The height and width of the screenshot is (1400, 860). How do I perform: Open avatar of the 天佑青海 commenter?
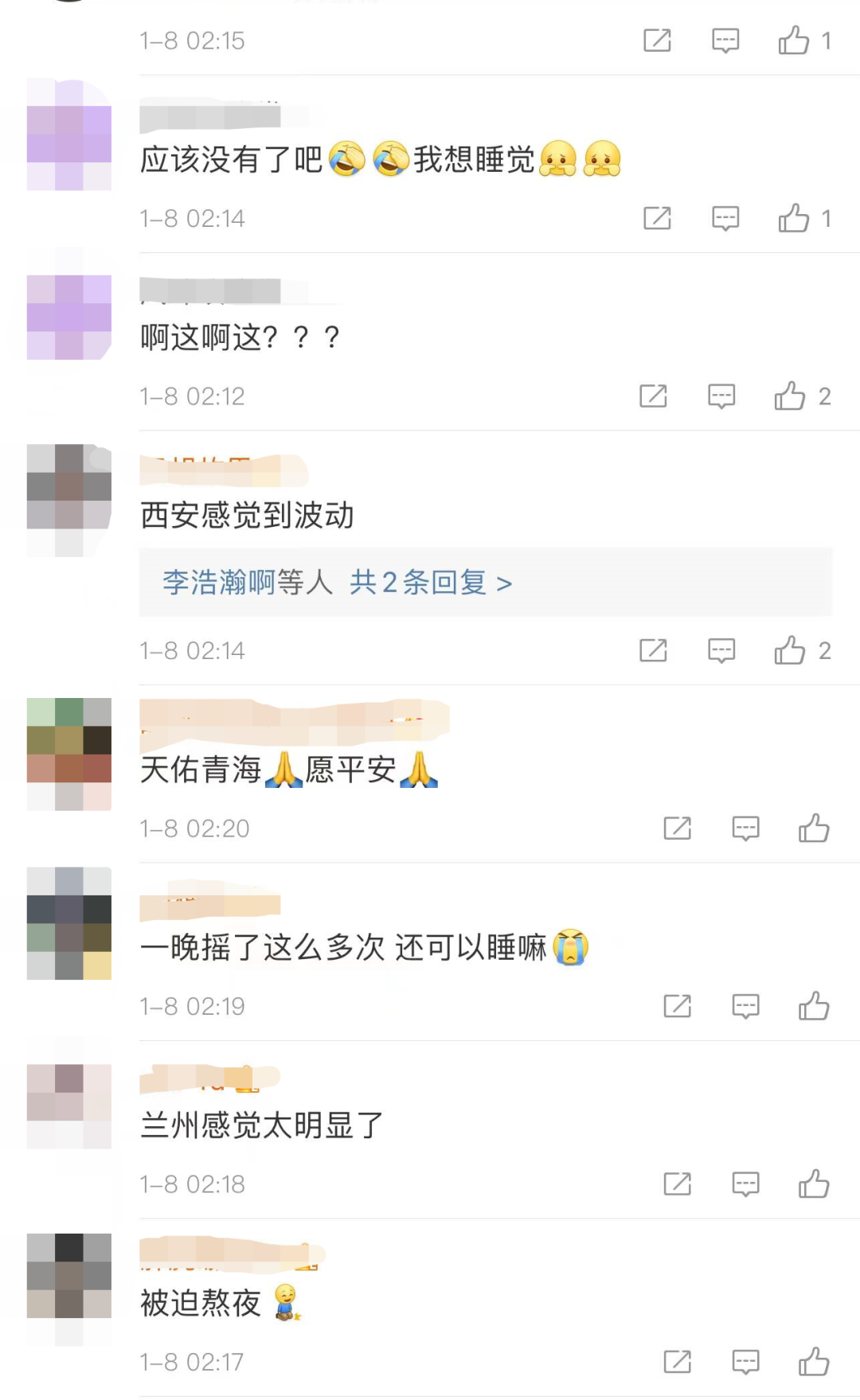pos(69,754)
